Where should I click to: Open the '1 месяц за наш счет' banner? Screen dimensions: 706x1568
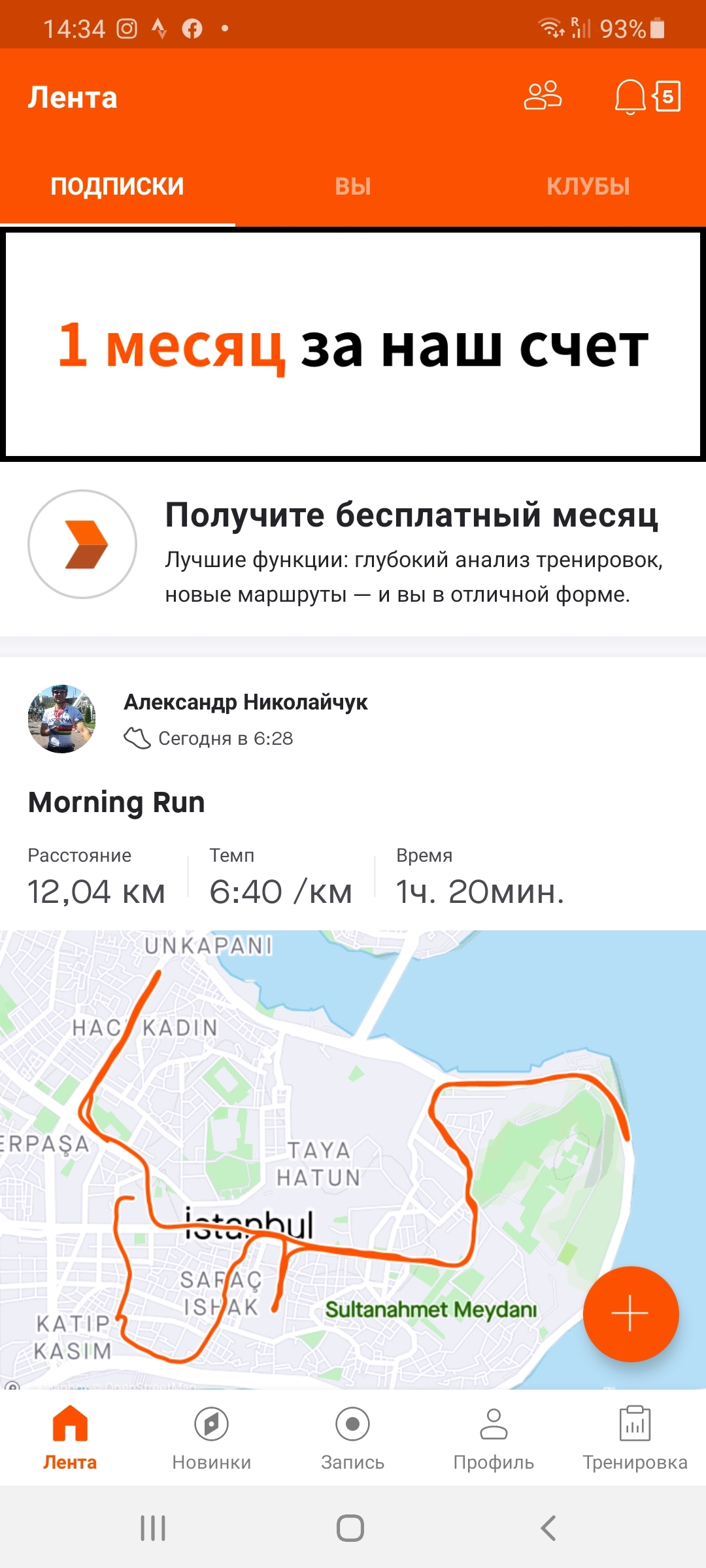[353, 345]
